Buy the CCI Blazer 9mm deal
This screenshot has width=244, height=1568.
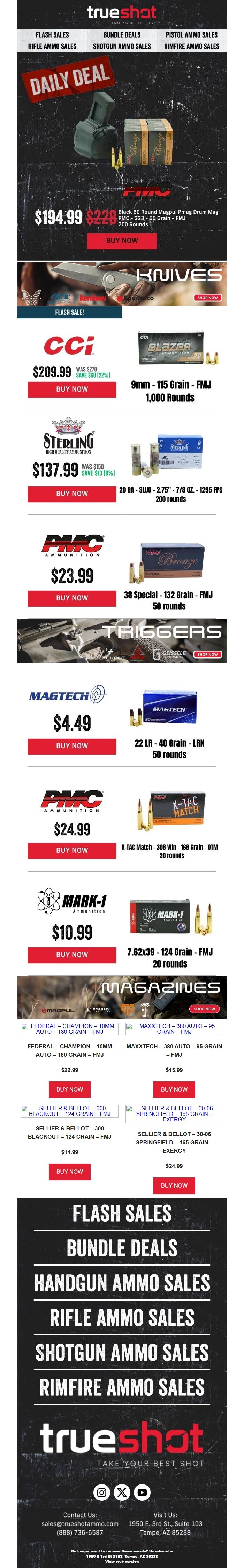coord(72,389)
